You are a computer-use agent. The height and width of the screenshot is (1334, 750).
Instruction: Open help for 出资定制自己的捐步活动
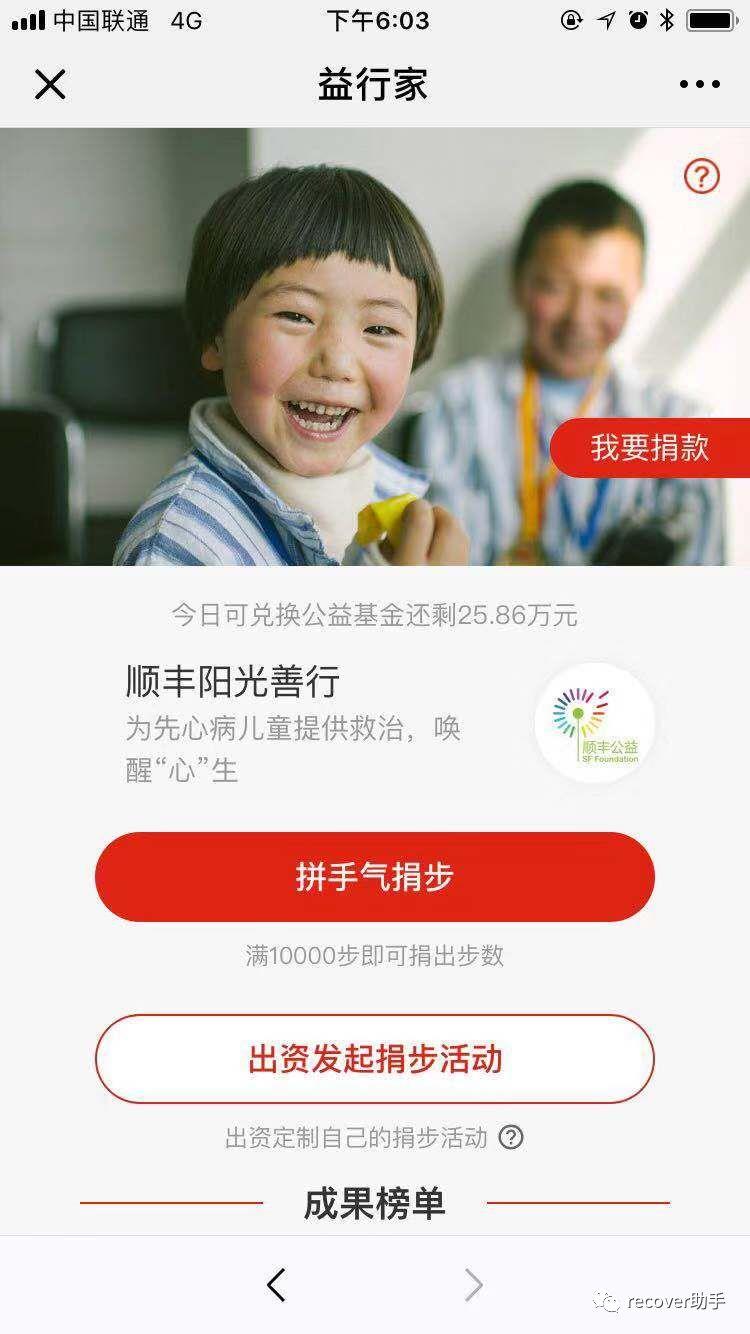pyautogui.click(x=511, y=1137)
